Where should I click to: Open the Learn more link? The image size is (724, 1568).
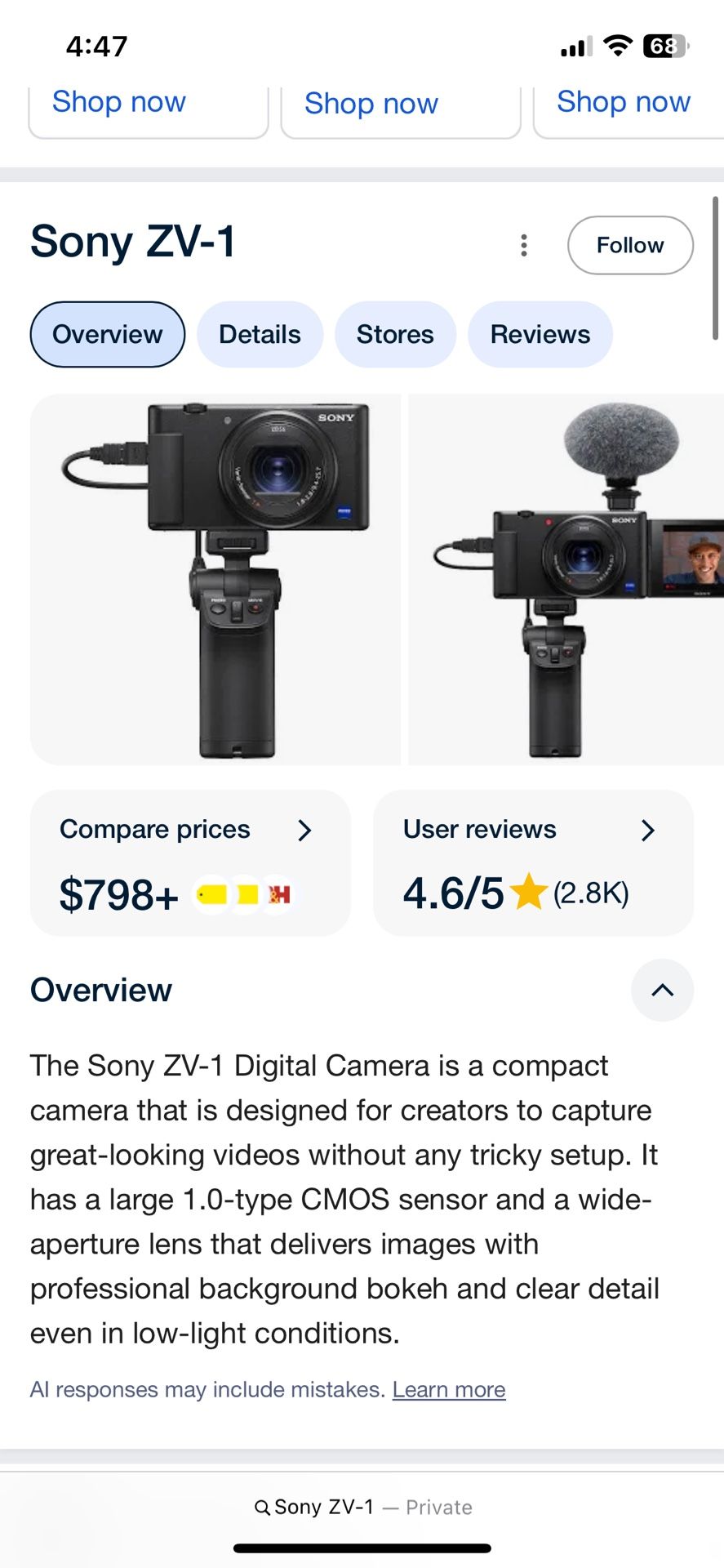(x=449, y=1389)
